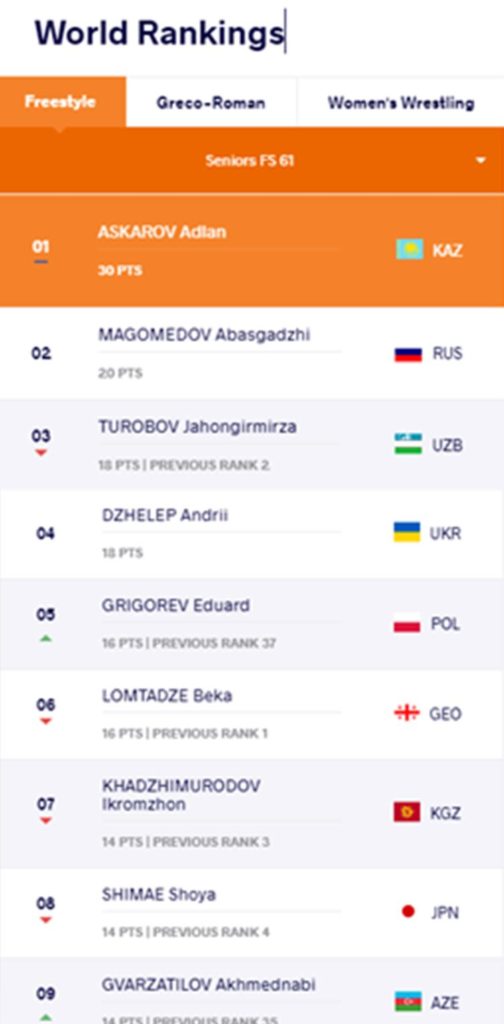
Task: Select the Freestyle tab
Action: [63, 102]
